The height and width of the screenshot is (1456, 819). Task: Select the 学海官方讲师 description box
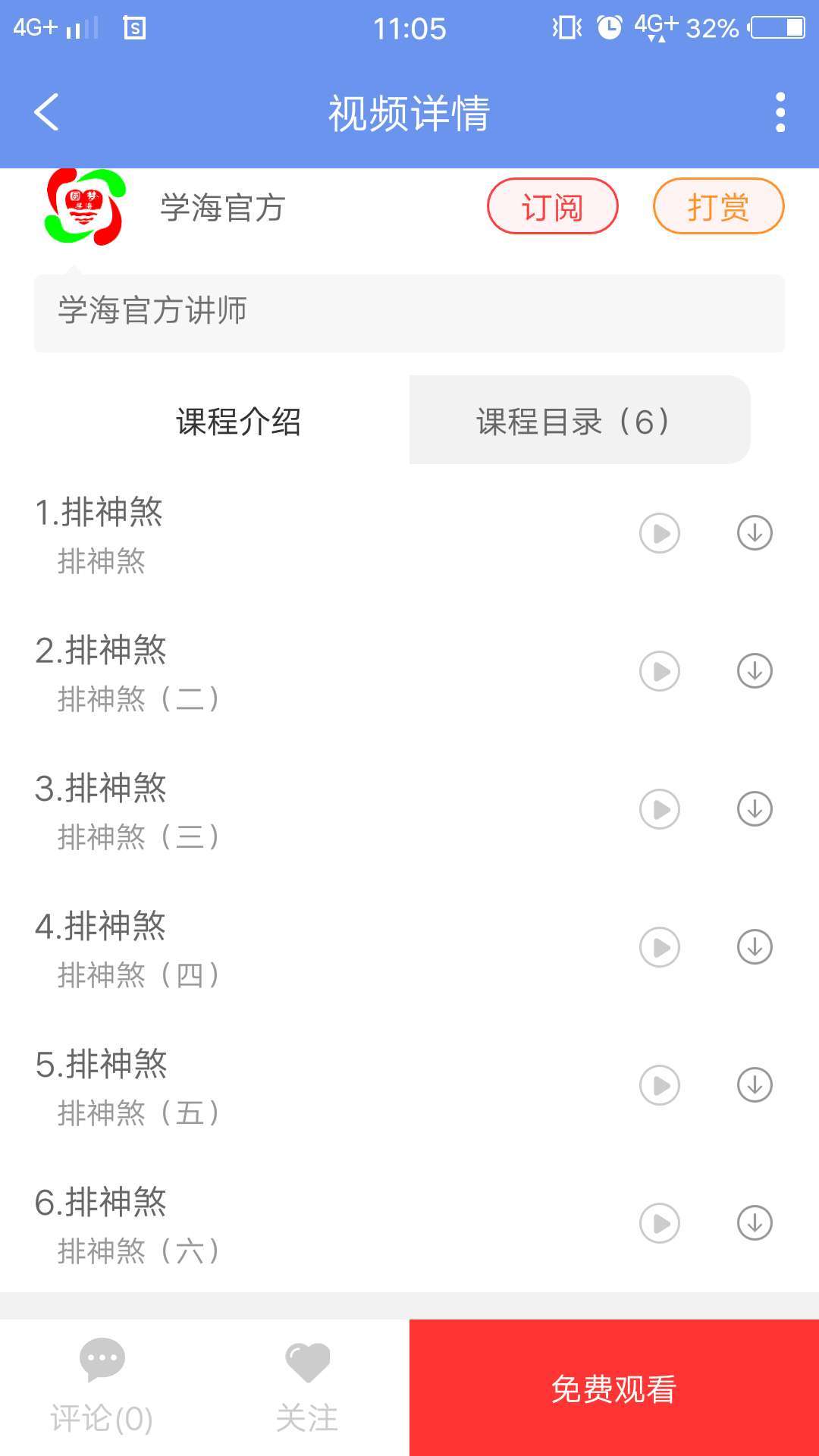point(409,311)
